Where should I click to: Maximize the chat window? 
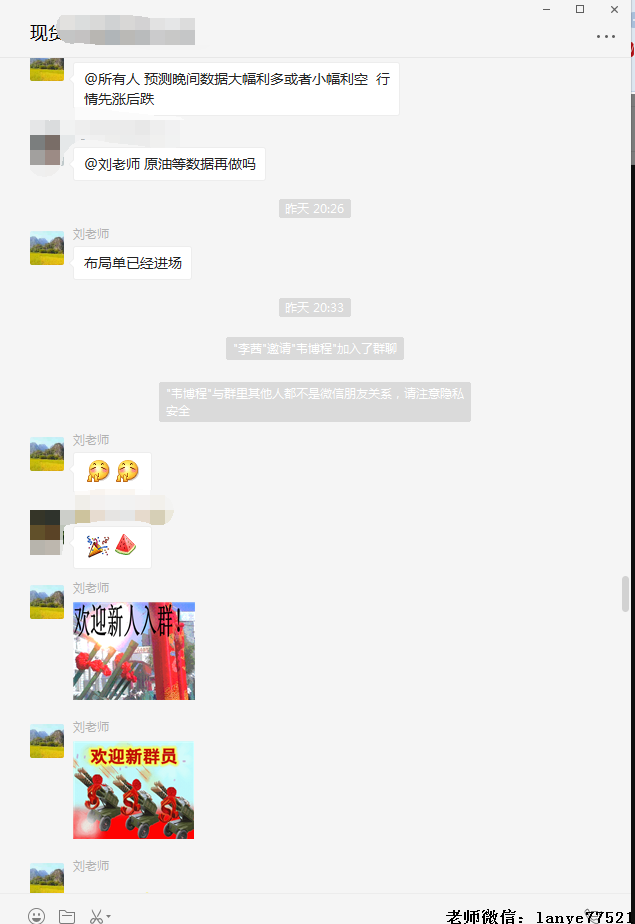click(580, 9)
